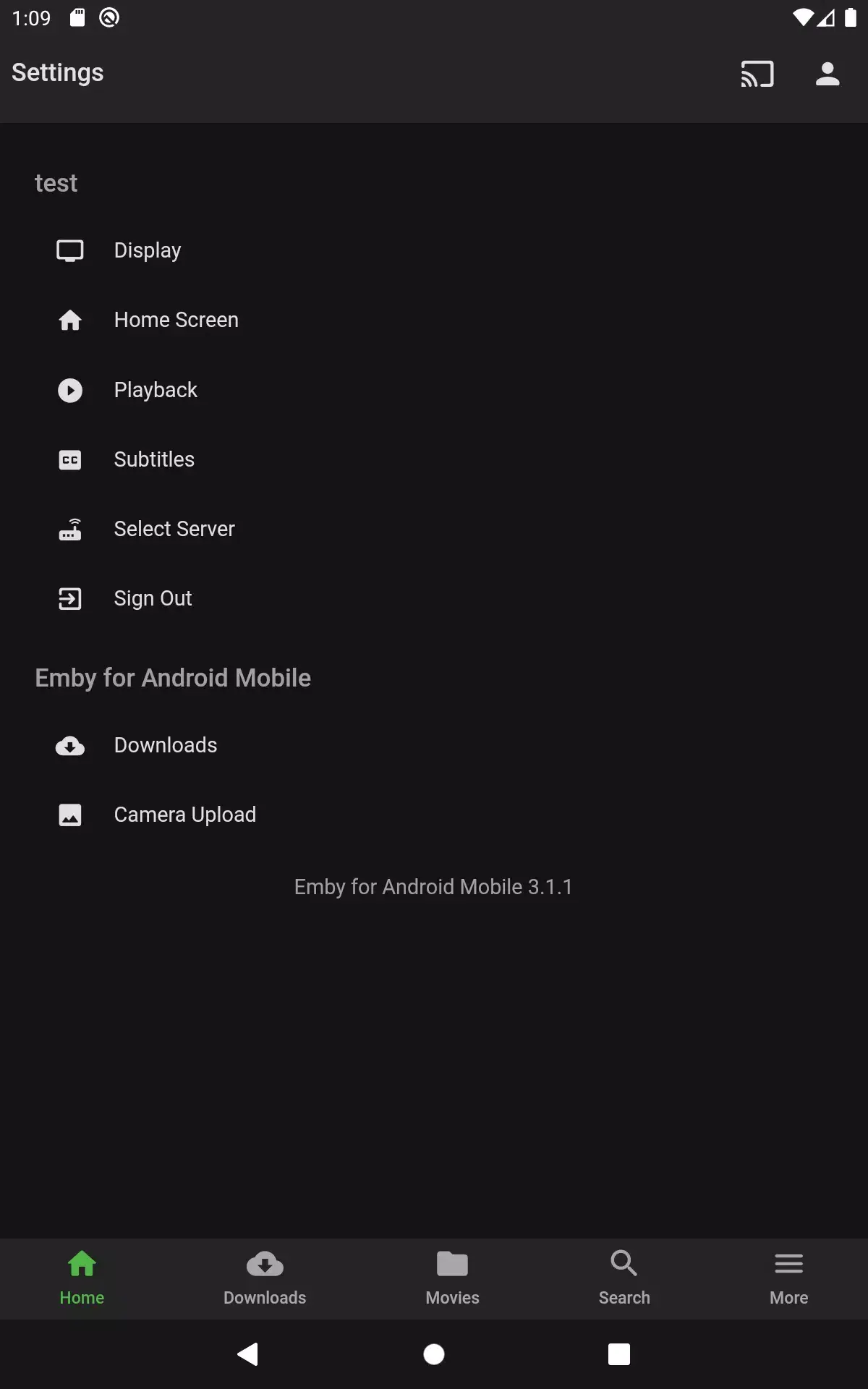Click the Sign Out exit icon
Image resolution: width=868 pixels, height=1389 pixels.
(x=69, y=598)
